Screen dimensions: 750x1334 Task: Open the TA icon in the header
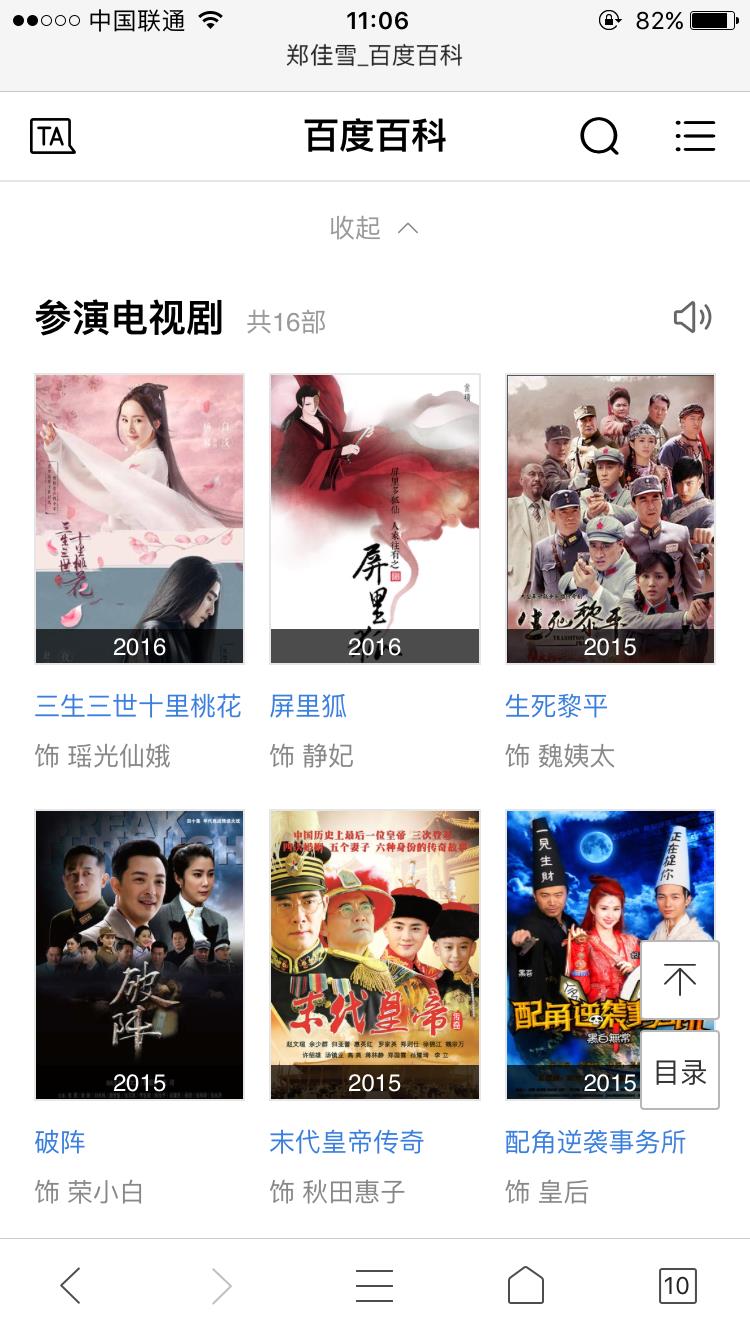(x=53, y=136)
